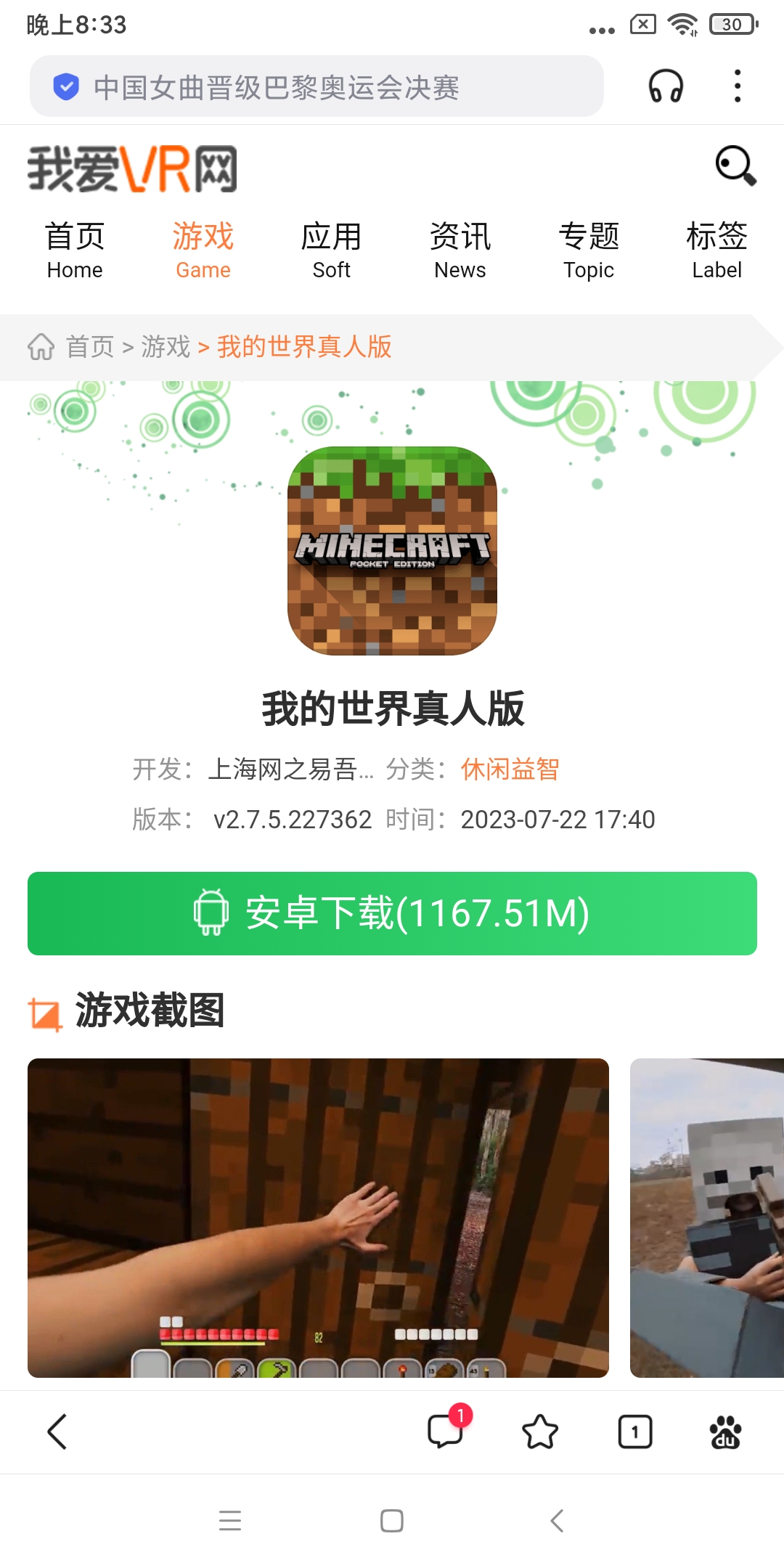Screen dimensions: 784x1568
Task: View the first game screenshot with hand
Action: 318,1217
